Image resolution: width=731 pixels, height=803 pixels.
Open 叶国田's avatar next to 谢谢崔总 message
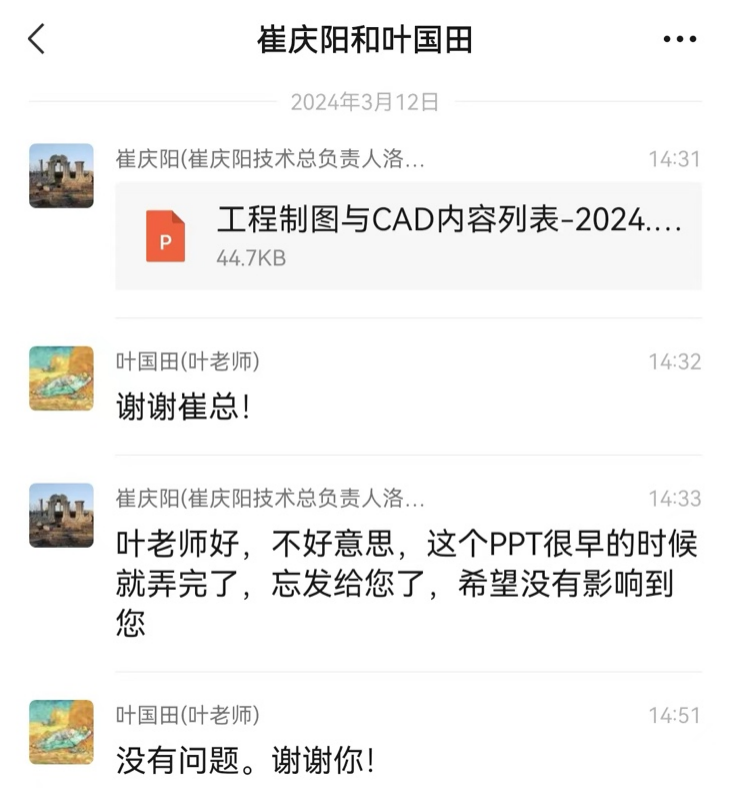point(60,375)
